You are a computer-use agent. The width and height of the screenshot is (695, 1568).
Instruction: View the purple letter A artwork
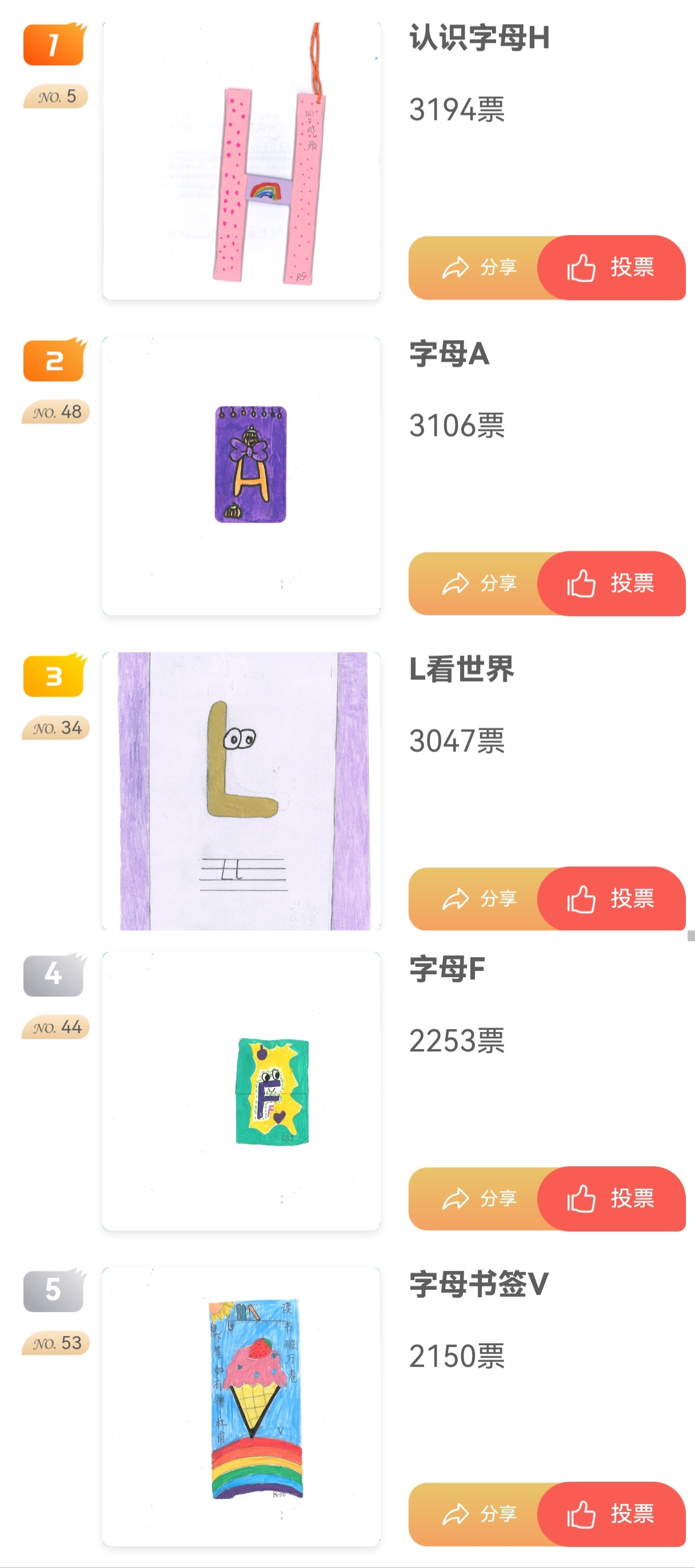[242, 476]
